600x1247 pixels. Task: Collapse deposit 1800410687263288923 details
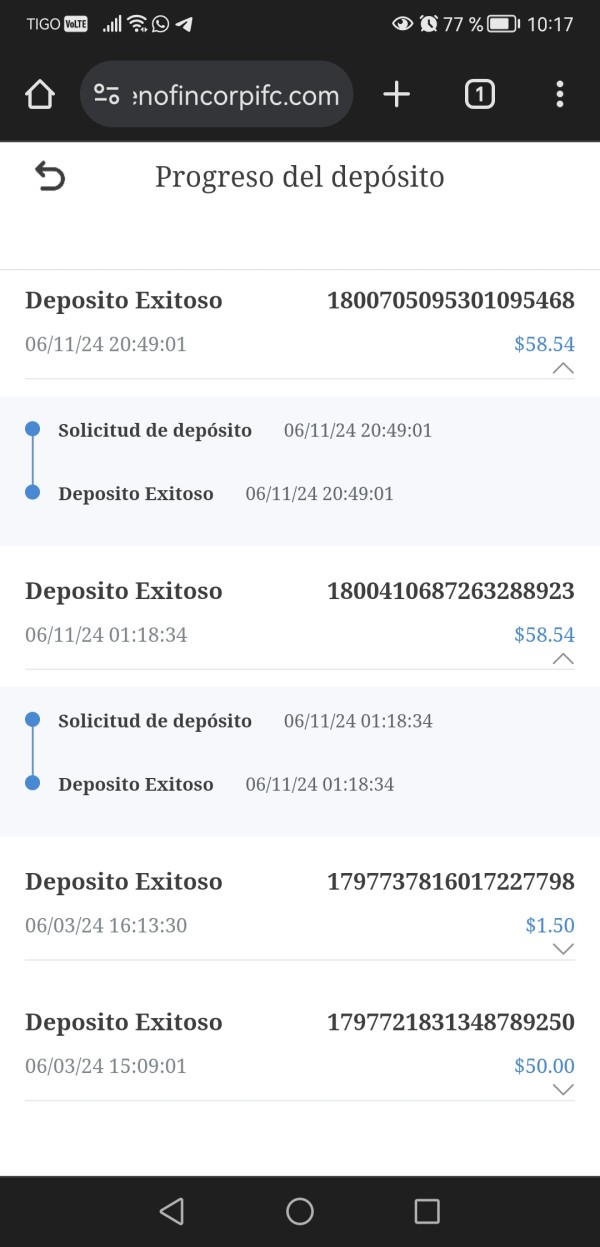coord(562,658)
